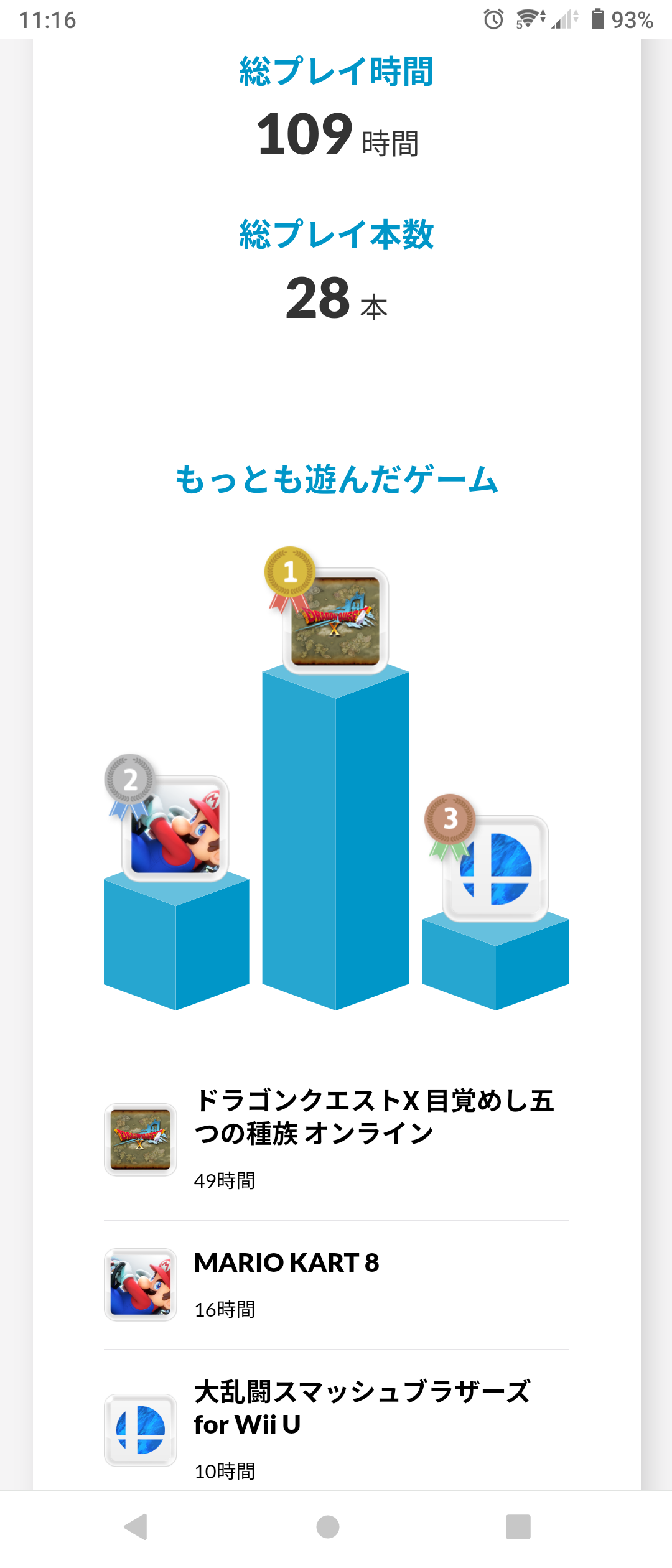Screen dimensions: 672x1568
Task: Go to the home screen
Action: pyautogui.click(x=328, y=1526)
